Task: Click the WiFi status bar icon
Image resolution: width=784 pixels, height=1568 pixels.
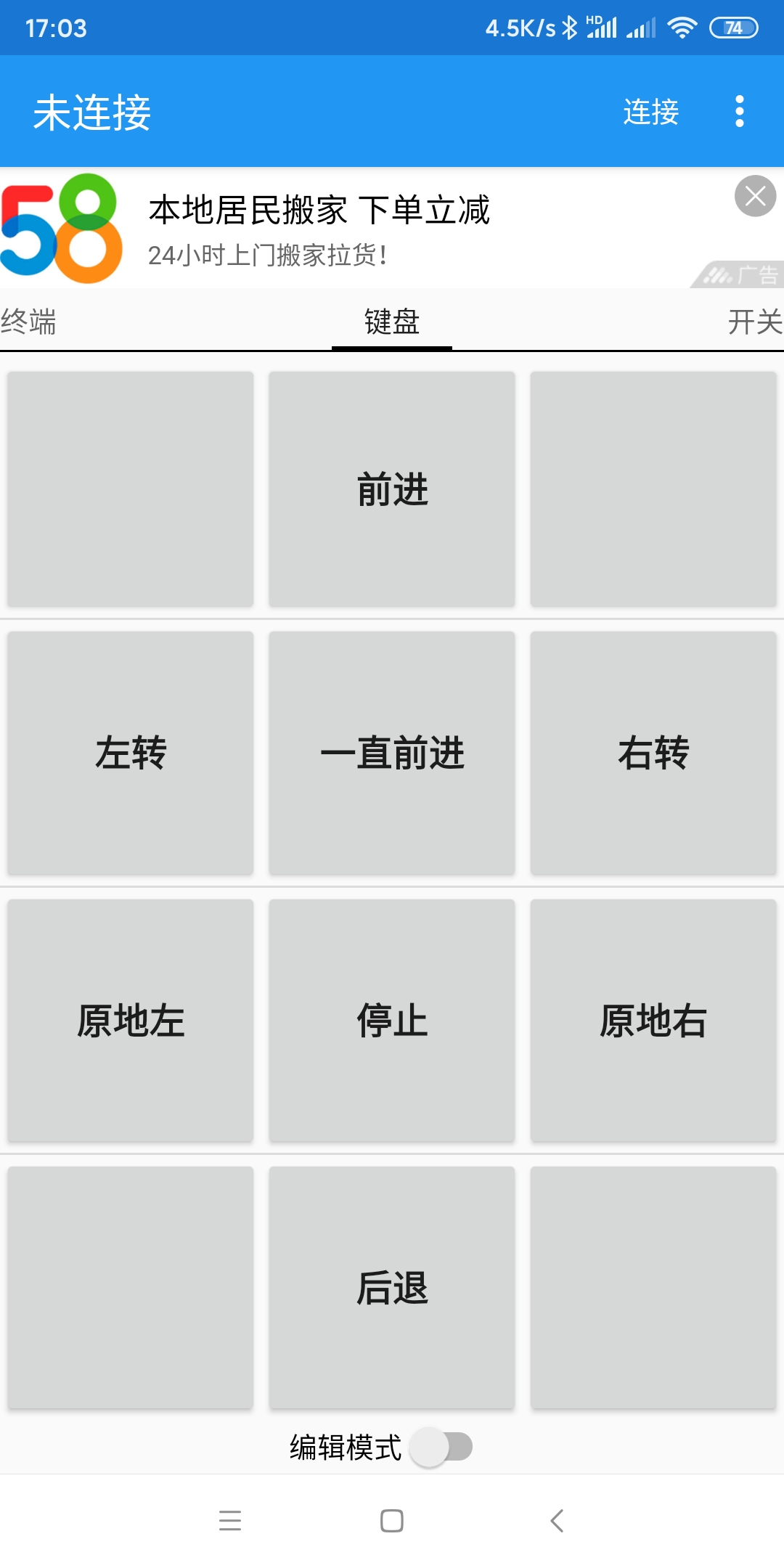Action: tap(682, 26)
